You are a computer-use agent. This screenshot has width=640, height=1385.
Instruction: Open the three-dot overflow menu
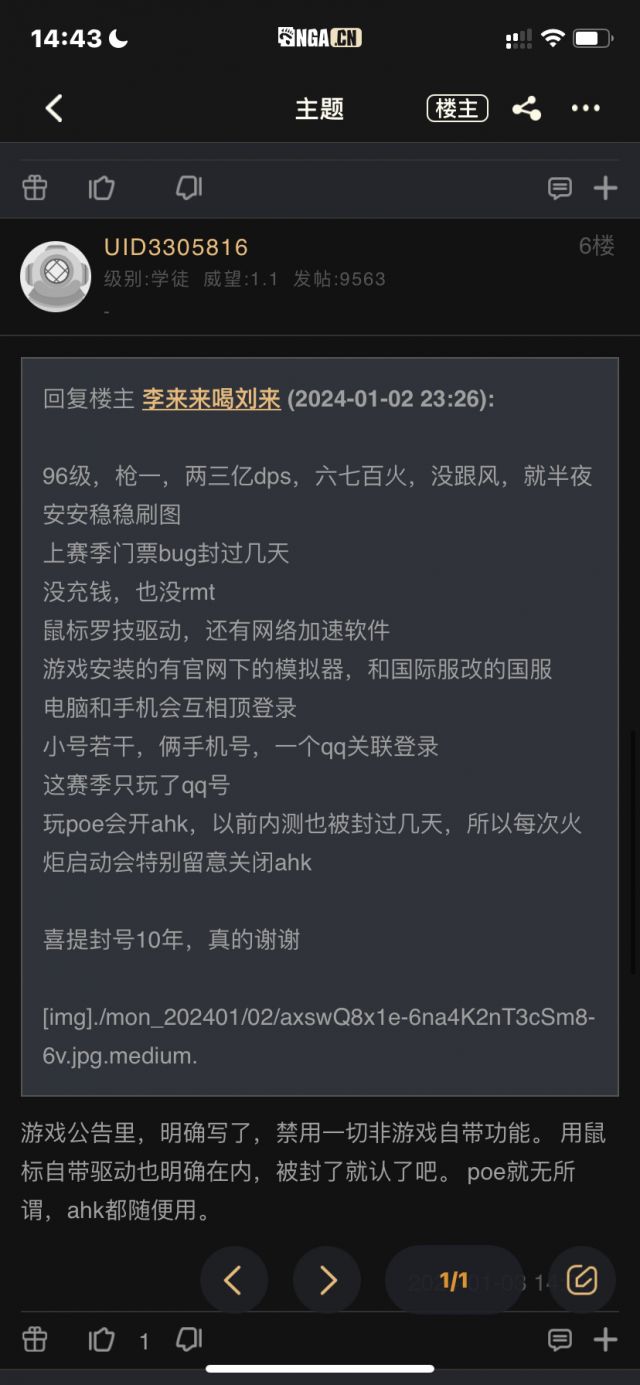point(585,109)
